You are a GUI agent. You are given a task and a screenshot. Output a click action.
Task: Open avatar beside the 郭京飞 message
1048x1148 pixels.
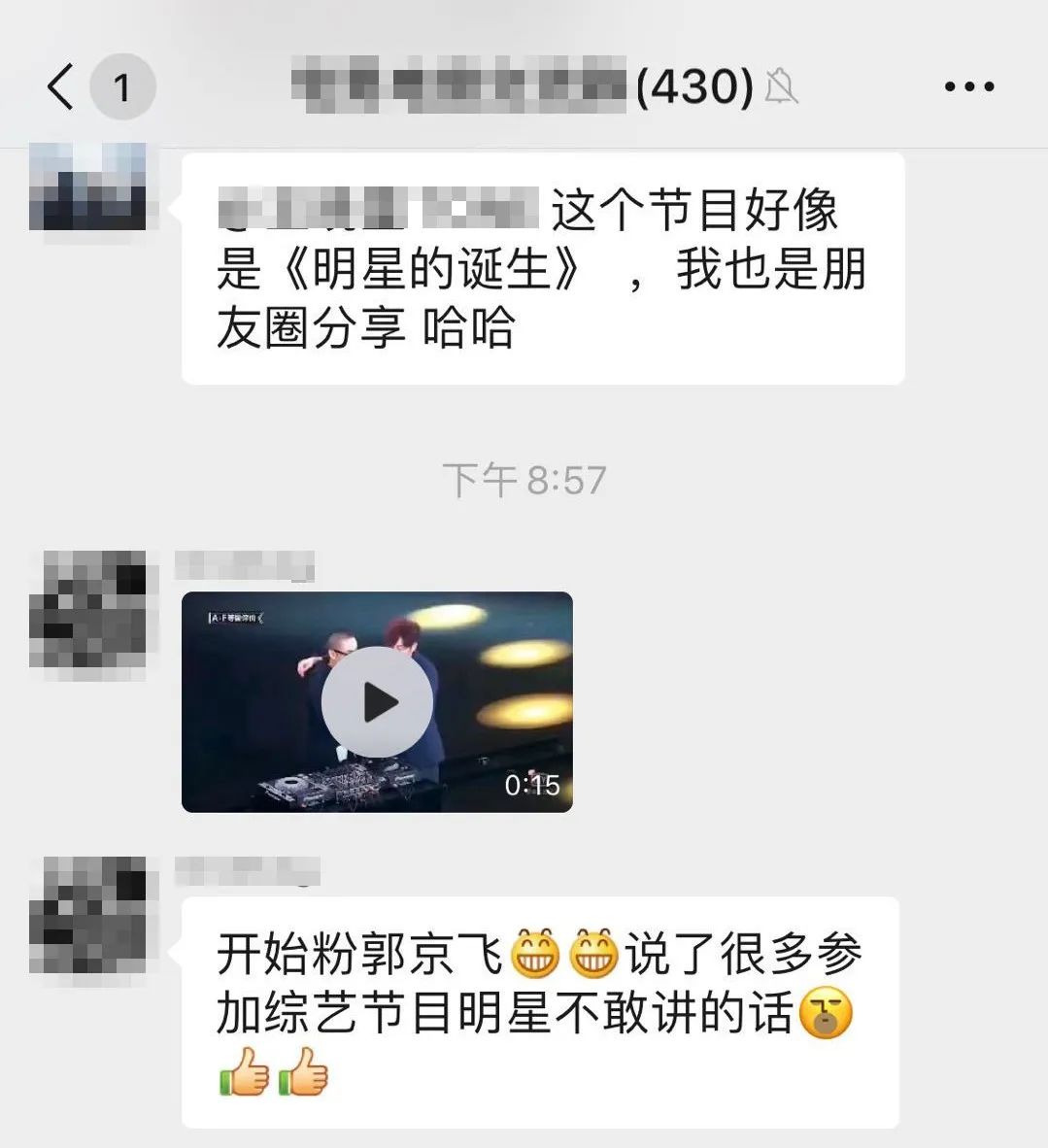87,915
